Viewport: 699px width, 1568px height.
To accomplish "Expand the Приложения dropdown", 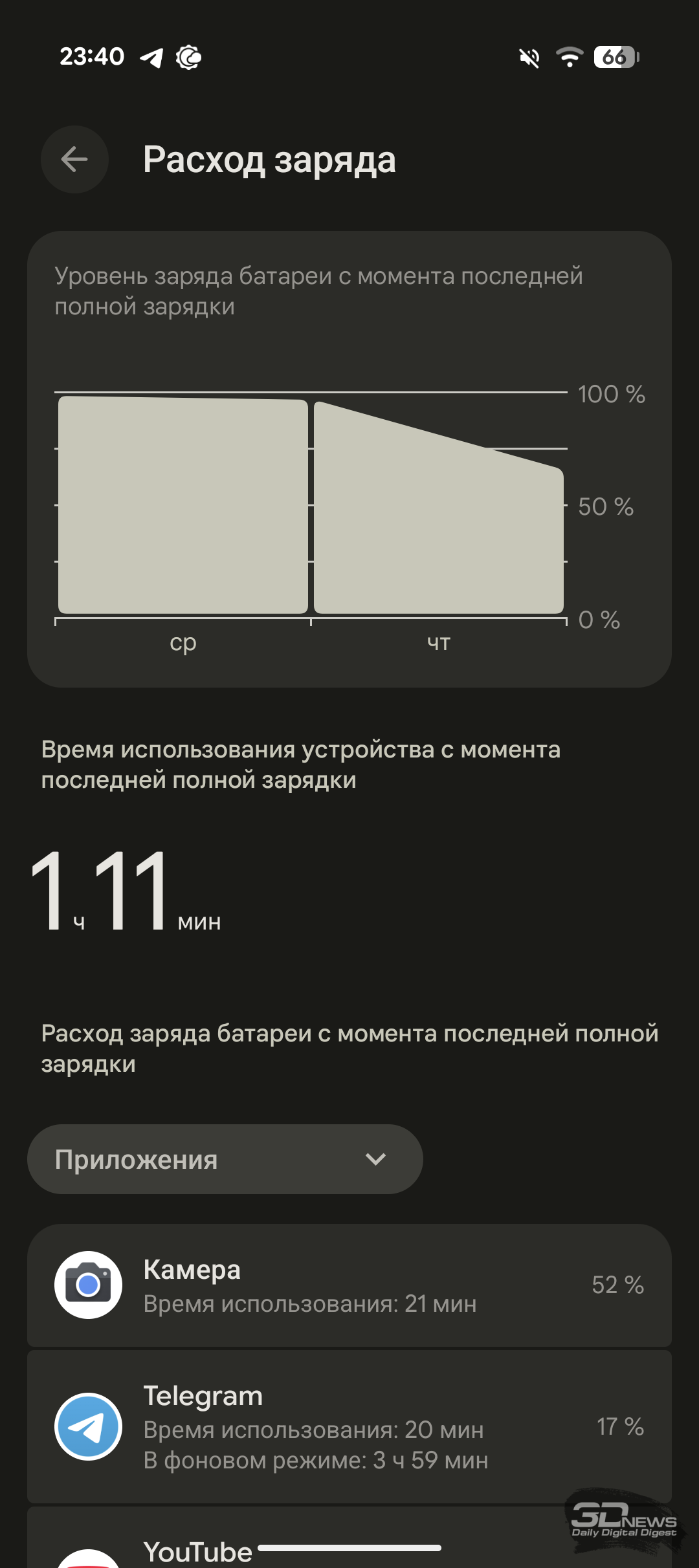I will click(x=225, y=1159).
